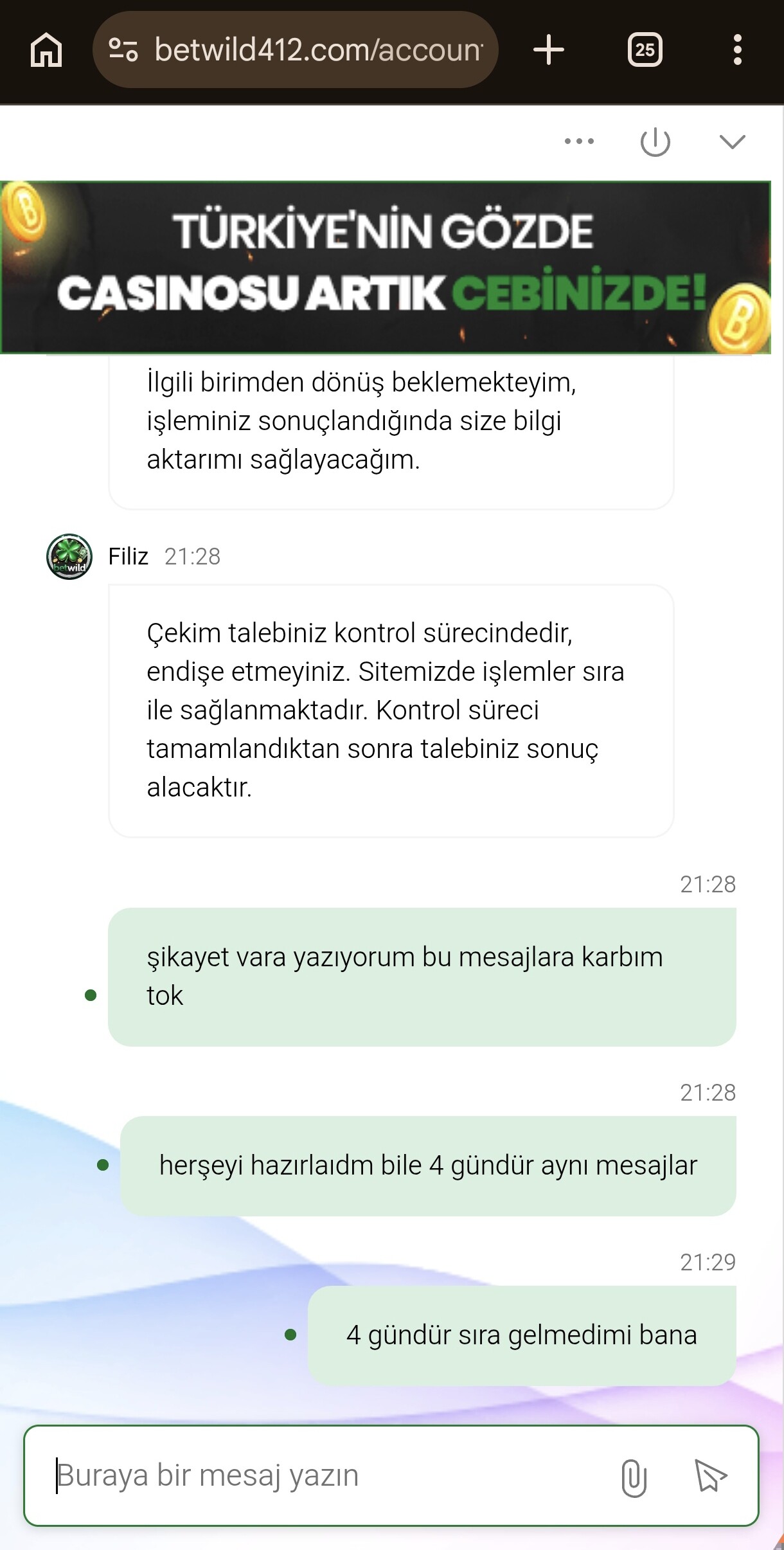The height and width of the screenshot is (1550, 784).
Task: Minimize the chat window
Action: tap(732, 141)
